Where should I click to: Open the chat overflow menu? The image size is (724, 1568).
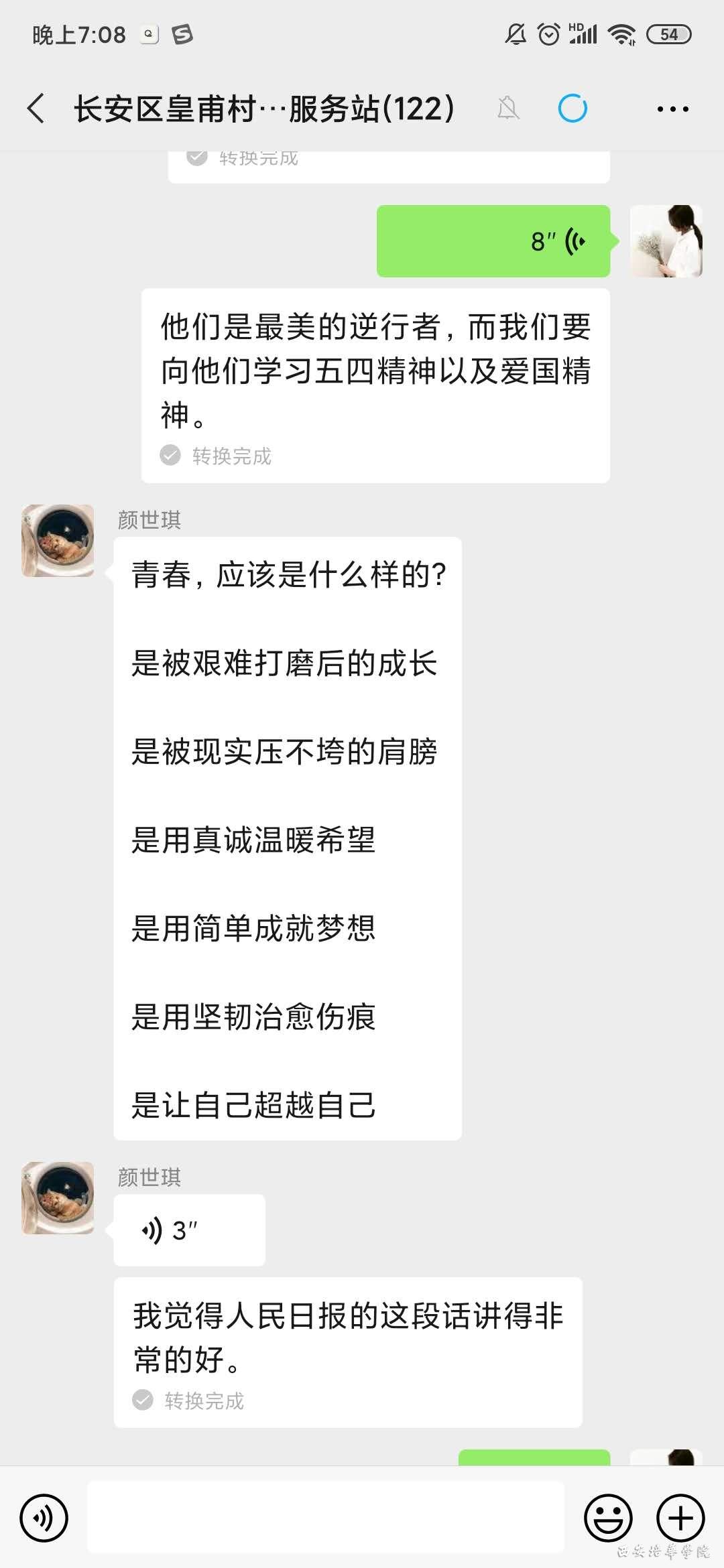coord(672,109)
